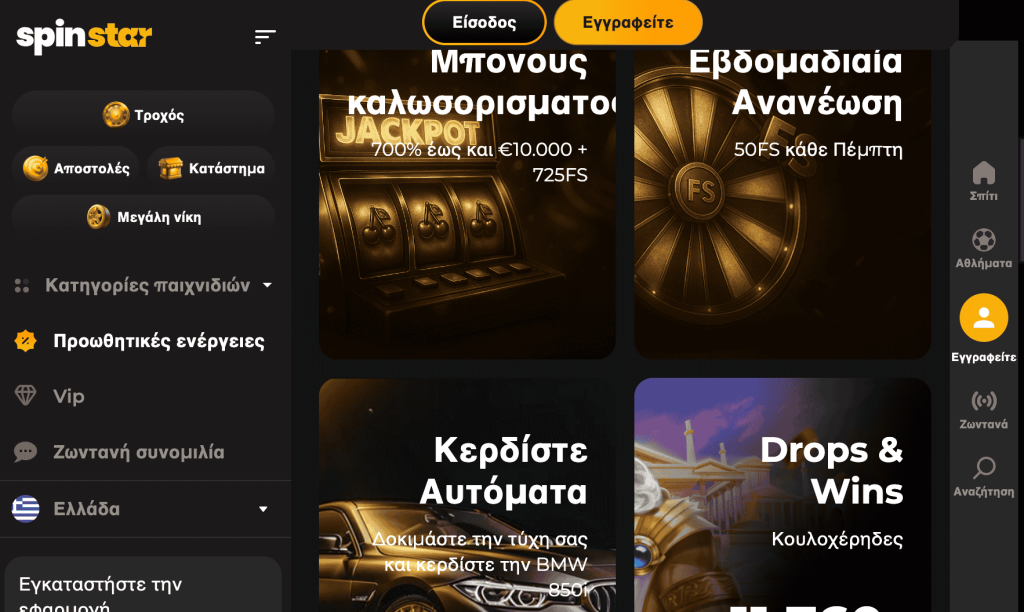Tap the Είσοδος login button
Image resolution: width=1024 pixels, height=612 pixels.
(484, 22)
